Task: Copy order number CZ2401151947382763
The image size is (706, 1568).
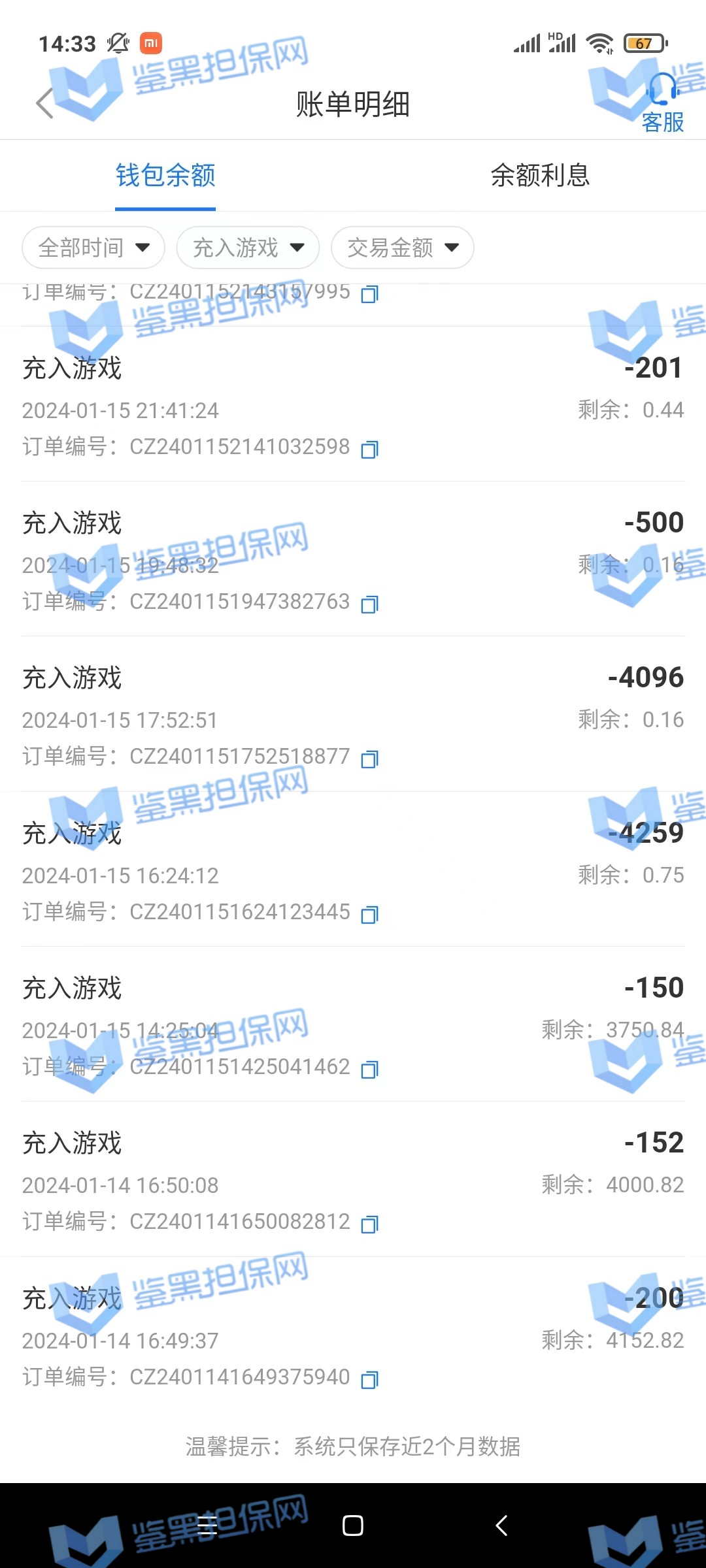Action: coord(370,604)
